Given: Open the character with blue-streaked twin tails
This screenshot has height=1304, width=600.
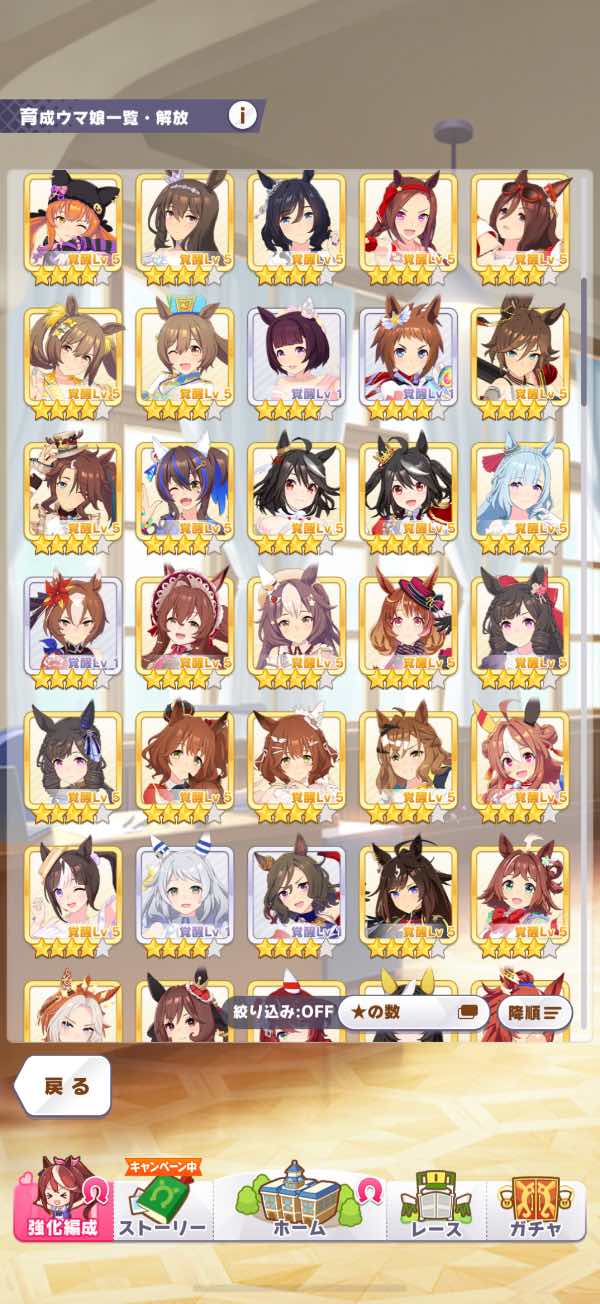Looking at the screenshot, I should pos(184,494).
